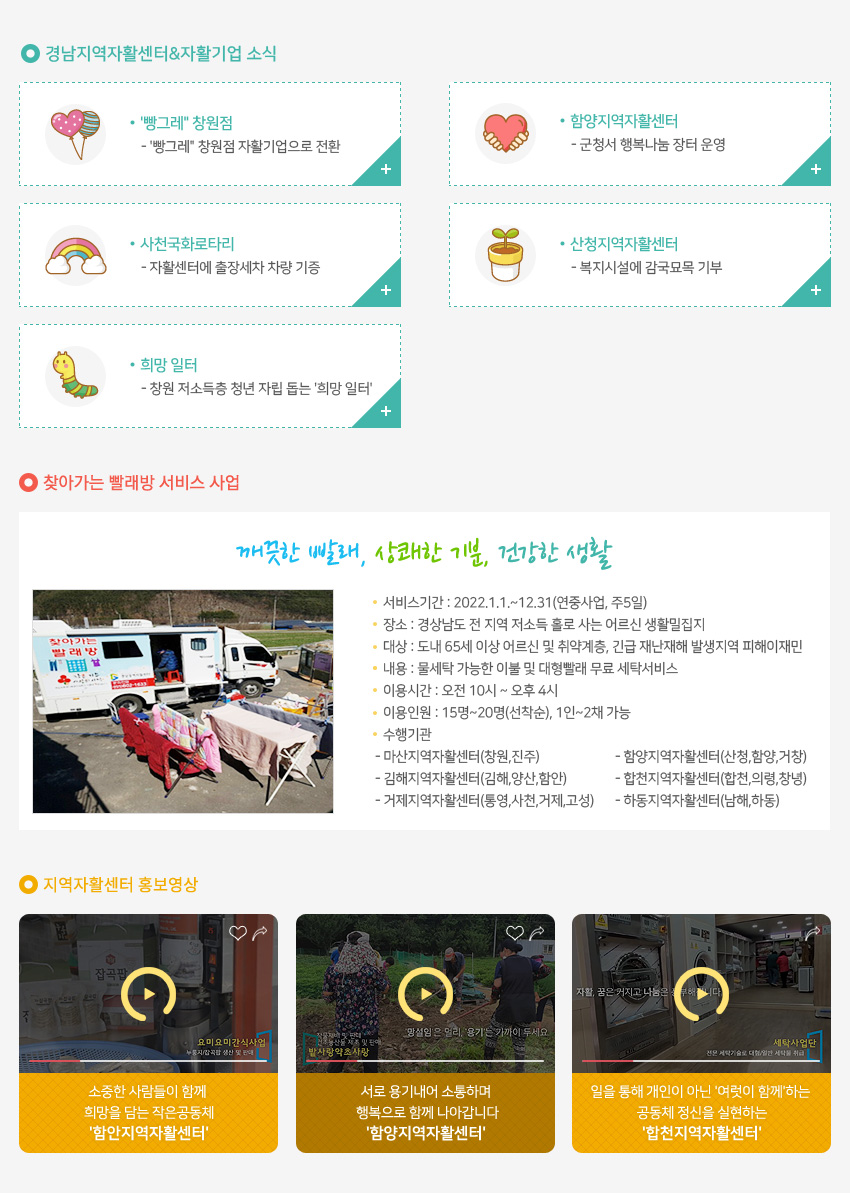View the 희망 일터 story
Viewport: 850px width, 1193px height.
210,376
